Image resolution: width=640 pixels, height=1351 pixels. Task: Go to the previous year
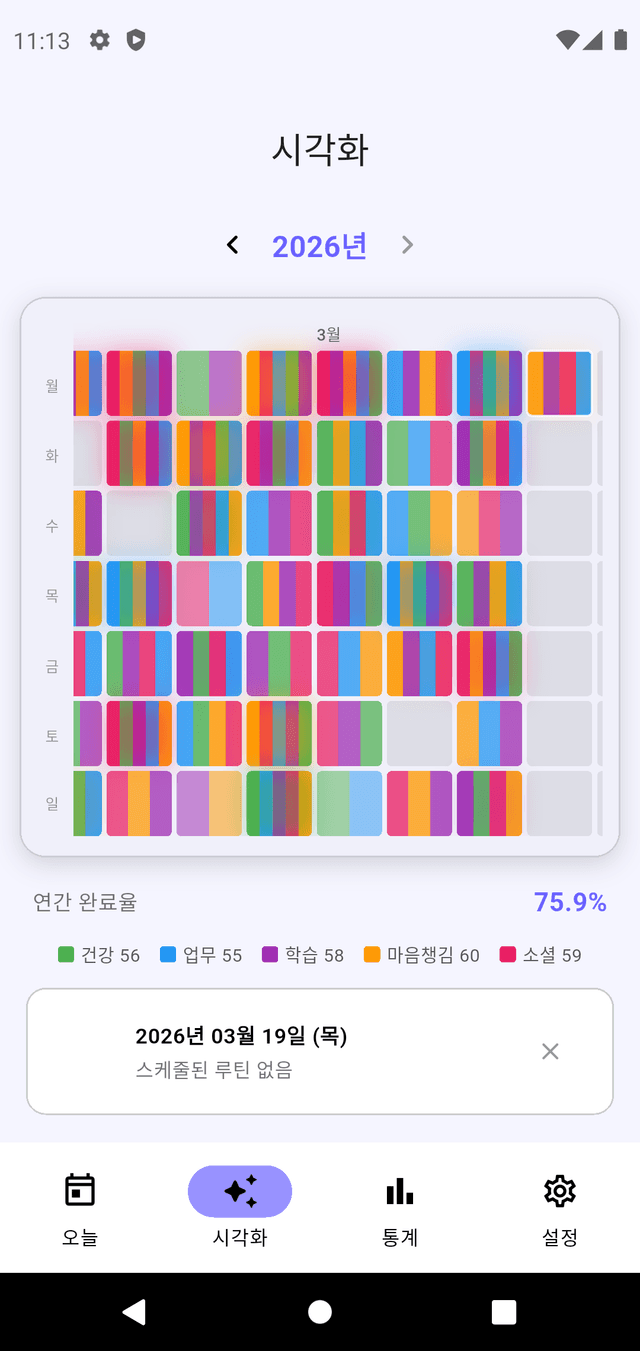pos(233,245)
